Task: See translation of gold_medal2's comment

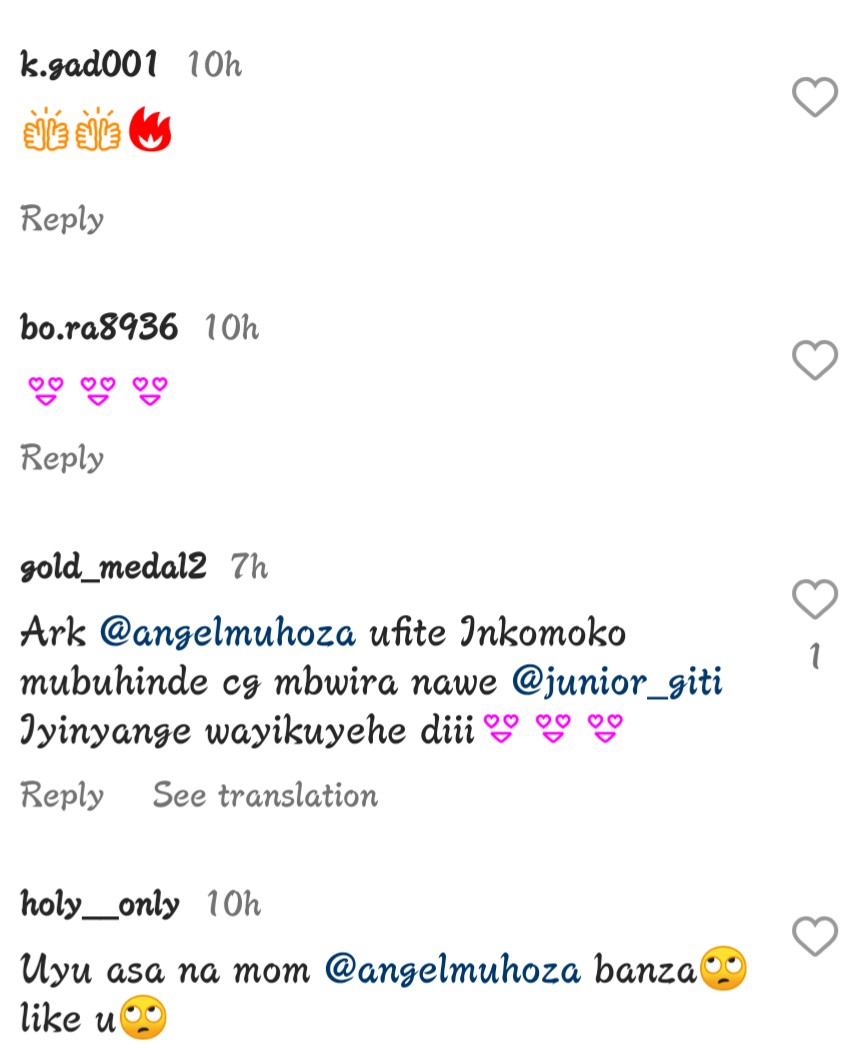Action: point(265,795)
